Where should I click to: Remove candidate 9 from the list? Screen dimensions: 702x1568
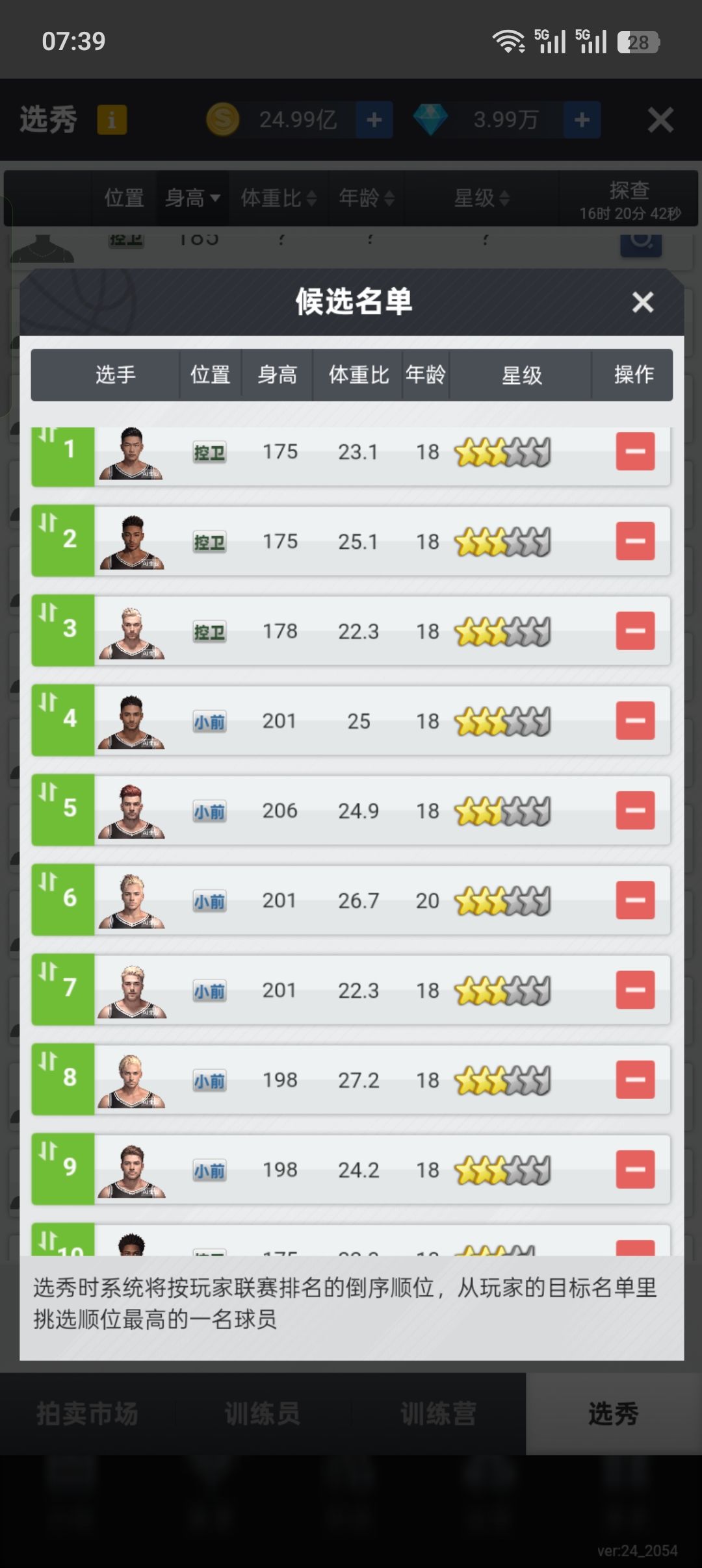pyautogui.click(x=635, y=1169)
